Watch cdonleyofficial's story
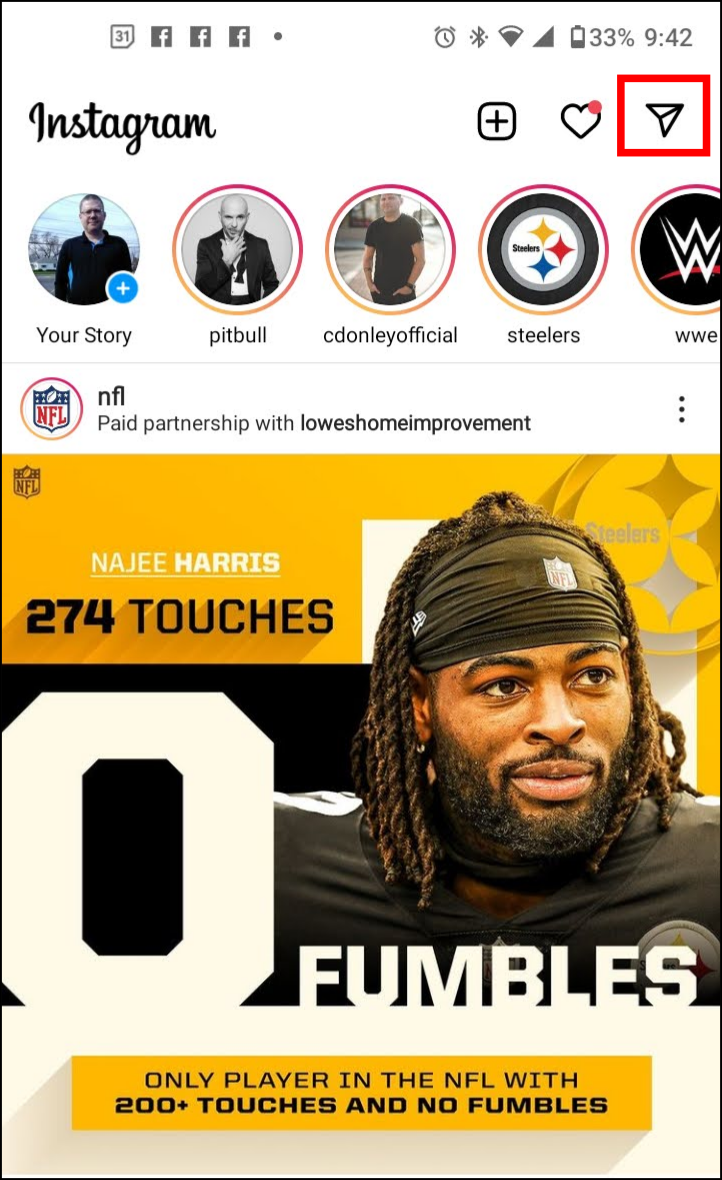The image size is (722, 1180). click(x=390, y=250)
